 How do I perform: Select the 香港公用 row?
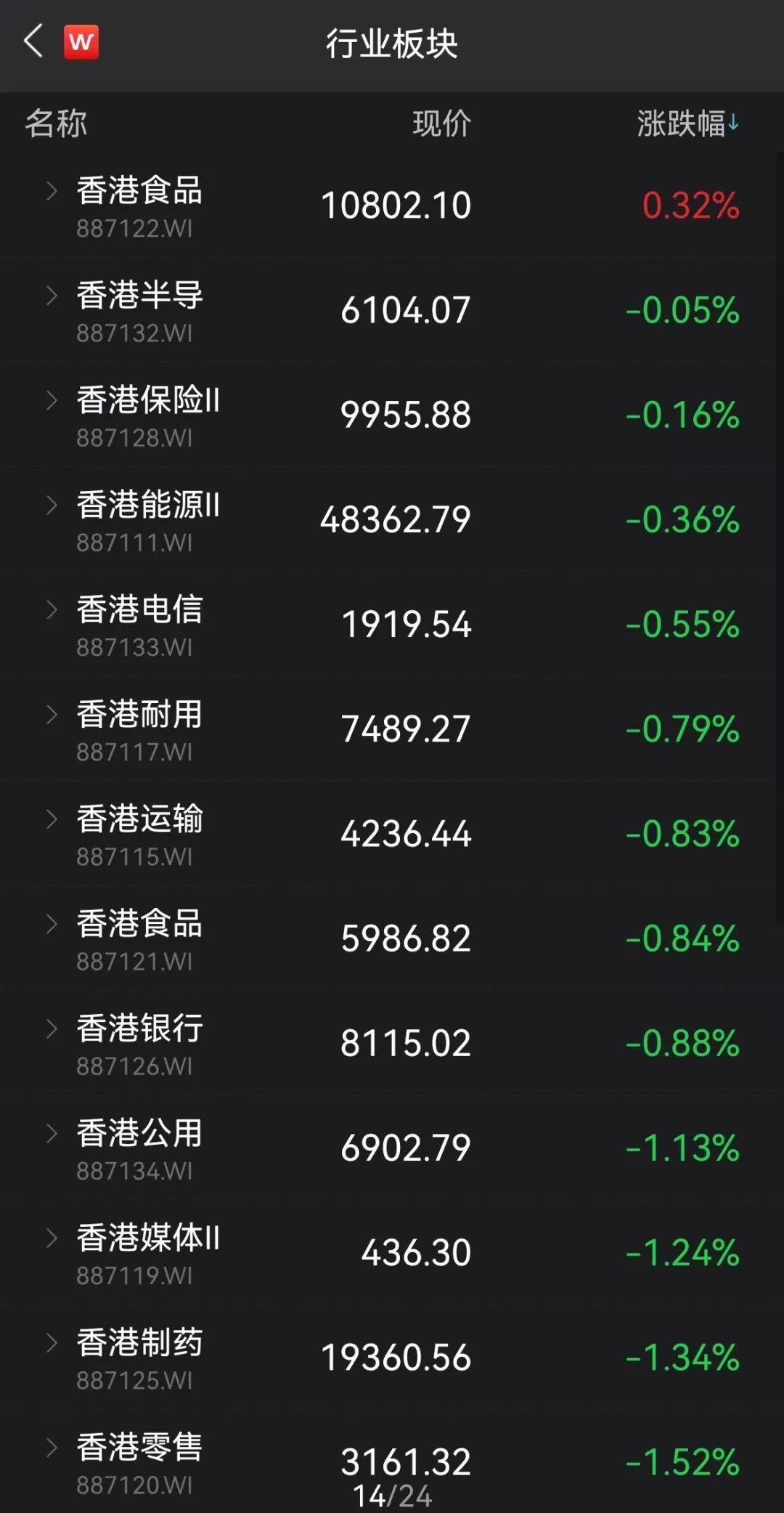pyautogui.click(x=392, y=1147)
